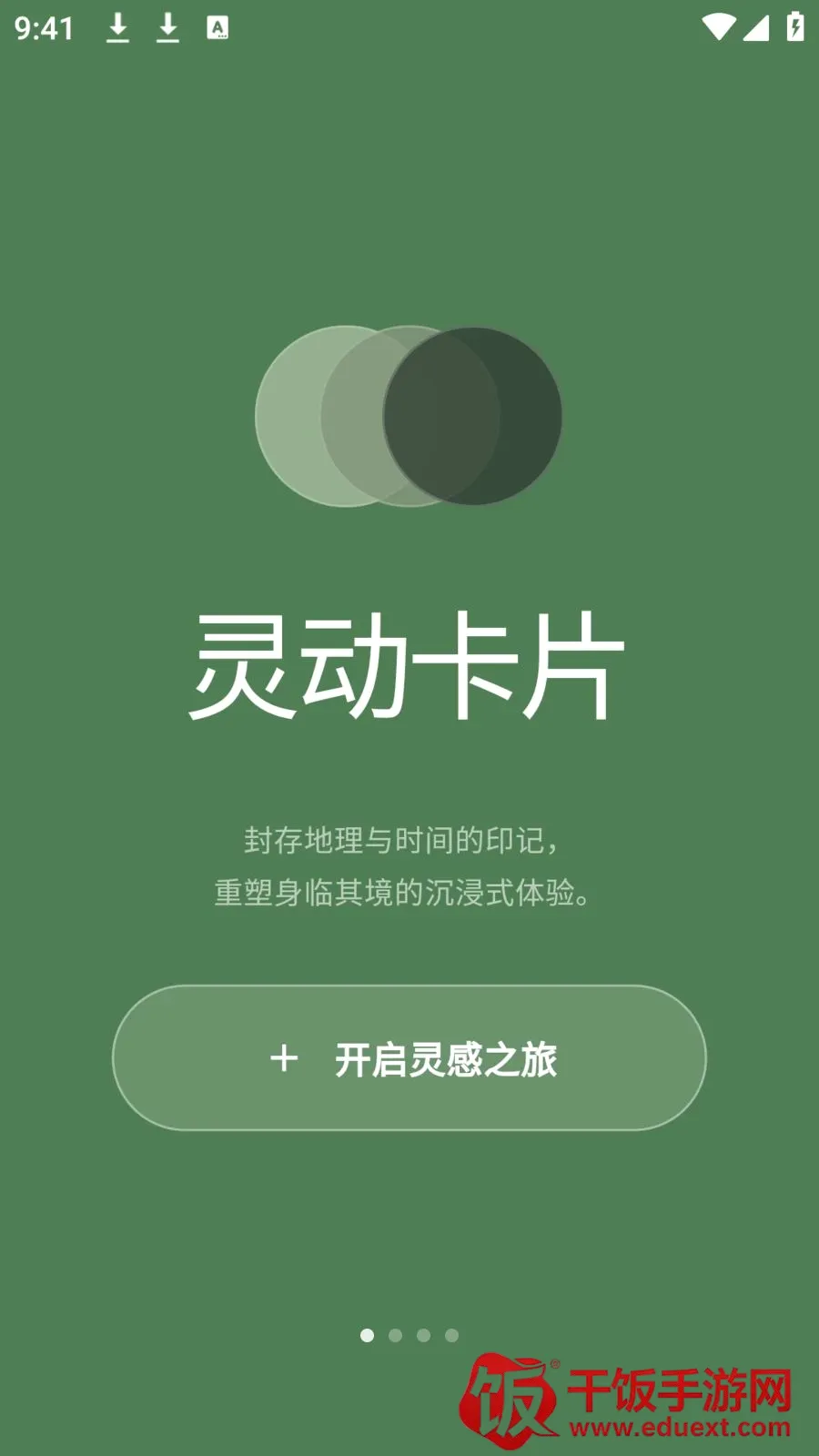Image resolution: width=819 pixels, height=1456 pixels.
Task: Jump to the second onboarding page dot
Action: tap(395, 1335)
